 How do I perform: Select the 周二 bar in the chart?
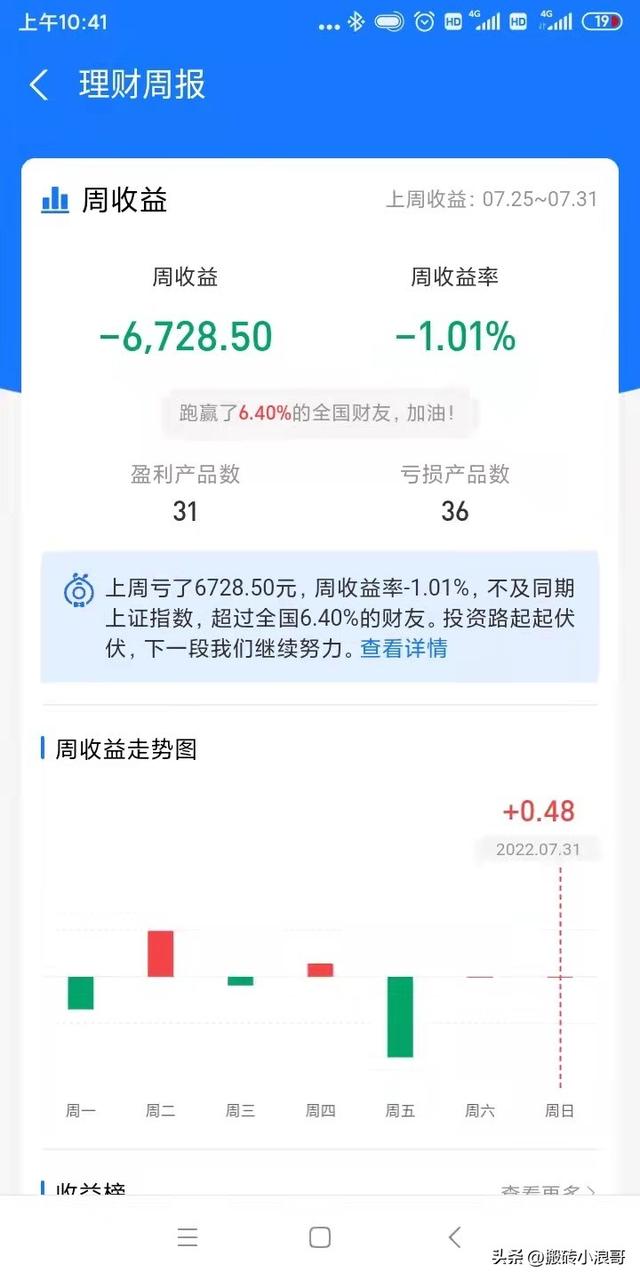161,954
